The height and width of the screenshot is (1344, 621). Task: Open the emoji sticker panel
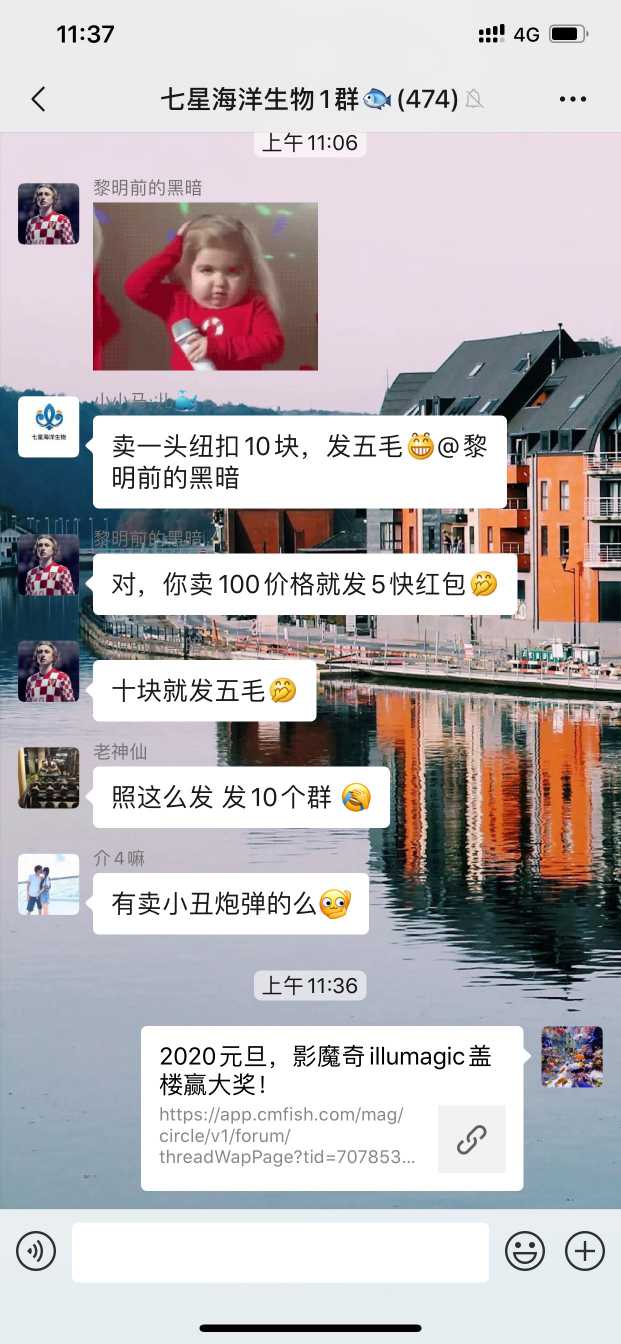tap(525, 1251)
